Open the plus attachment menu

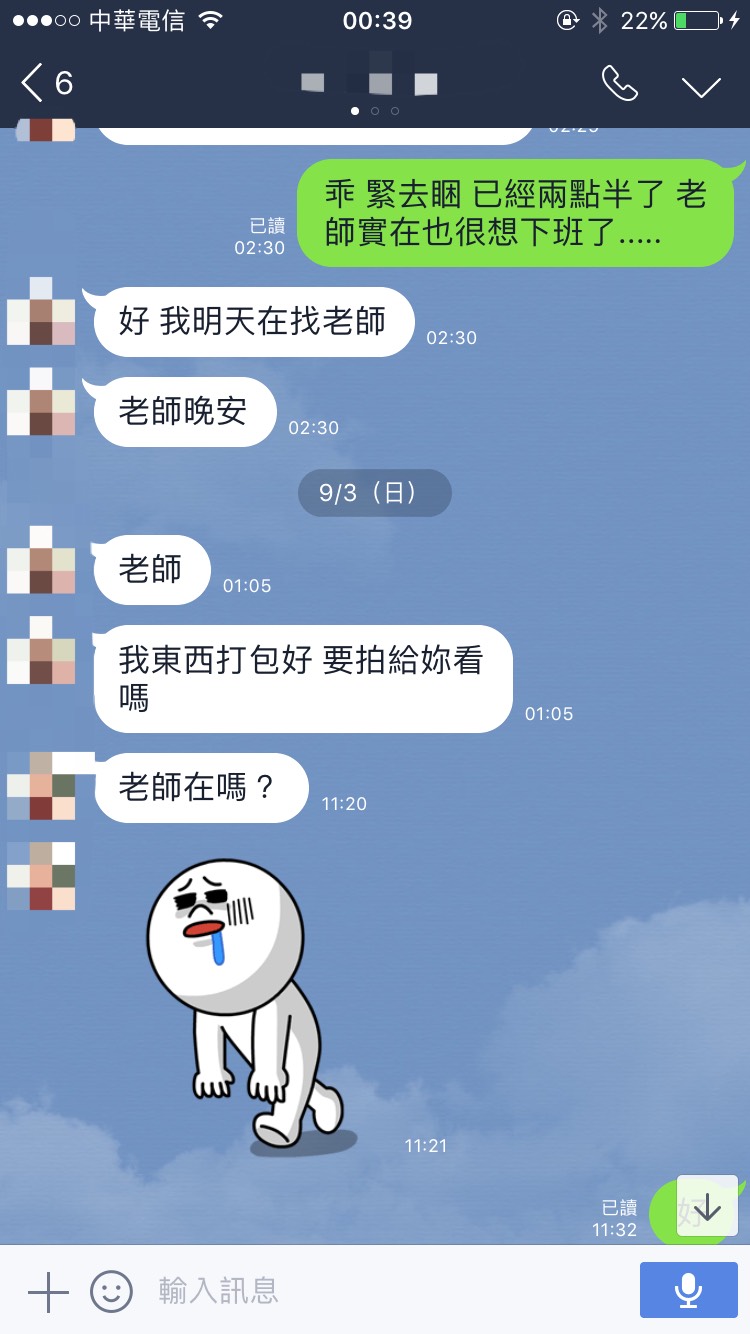[x=47, y=1292]
